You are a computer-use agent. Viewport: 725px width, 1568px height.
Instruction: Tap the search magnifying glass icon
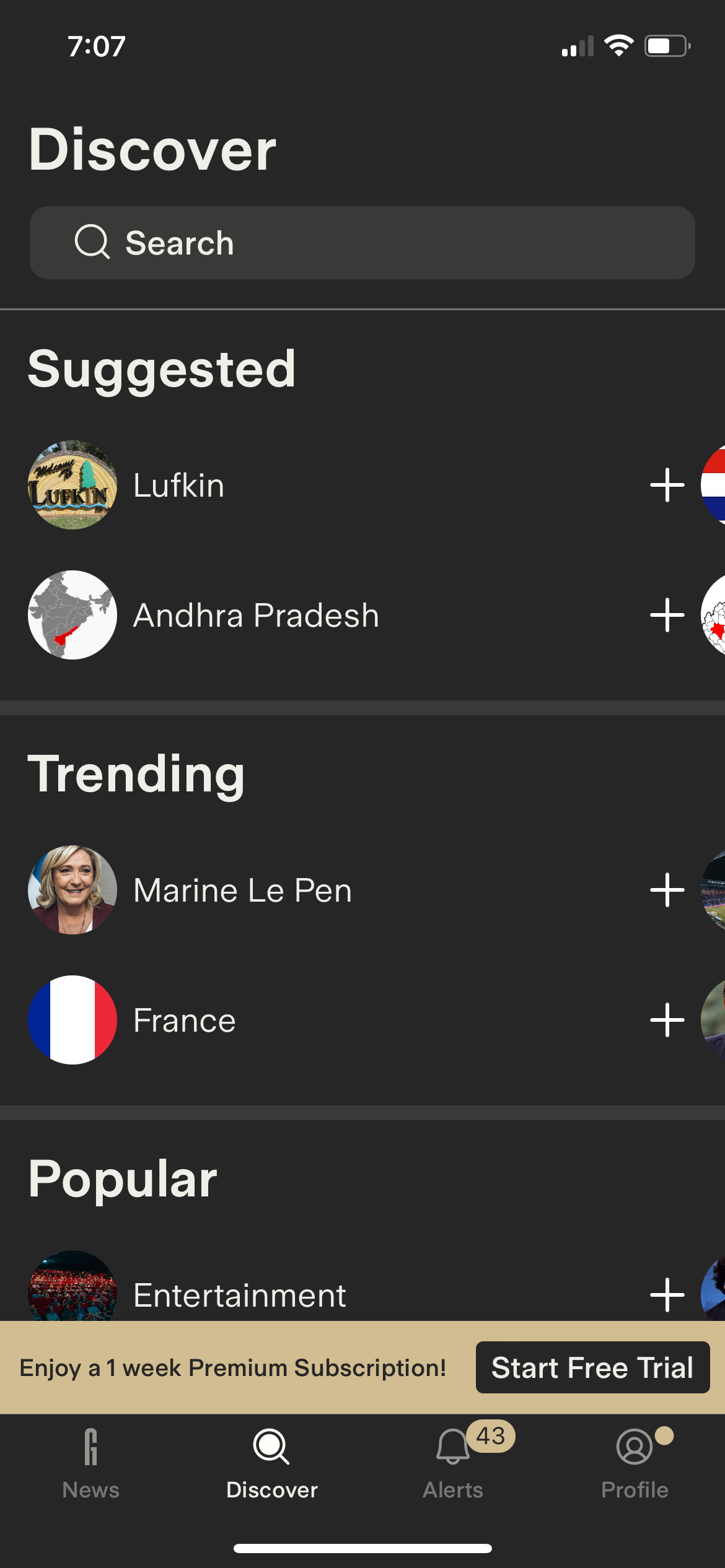coord(92,242)
